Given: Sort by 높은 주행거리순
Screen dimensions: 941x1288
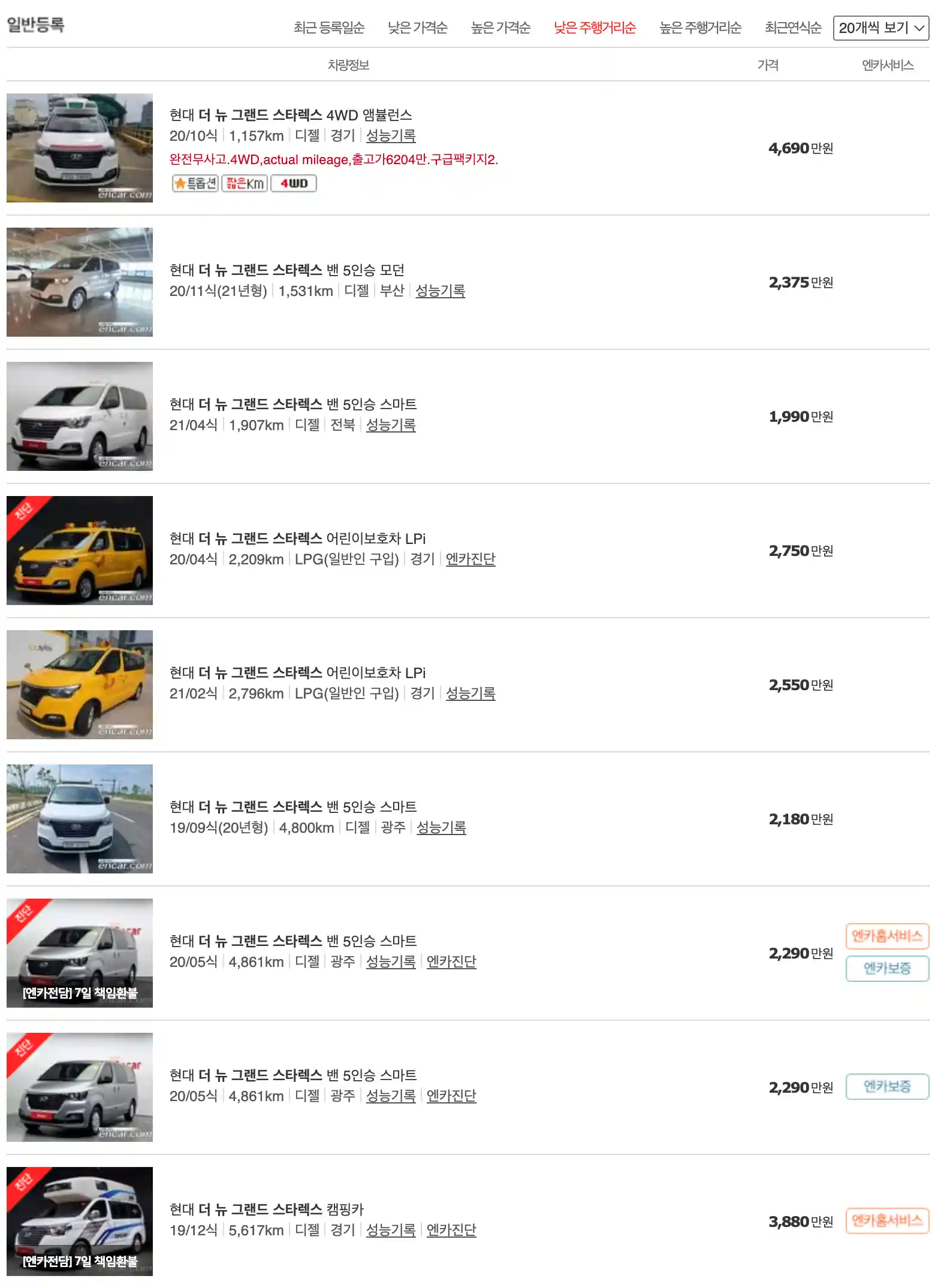Looking at the screenshot, I should click(x=700, y=28).
